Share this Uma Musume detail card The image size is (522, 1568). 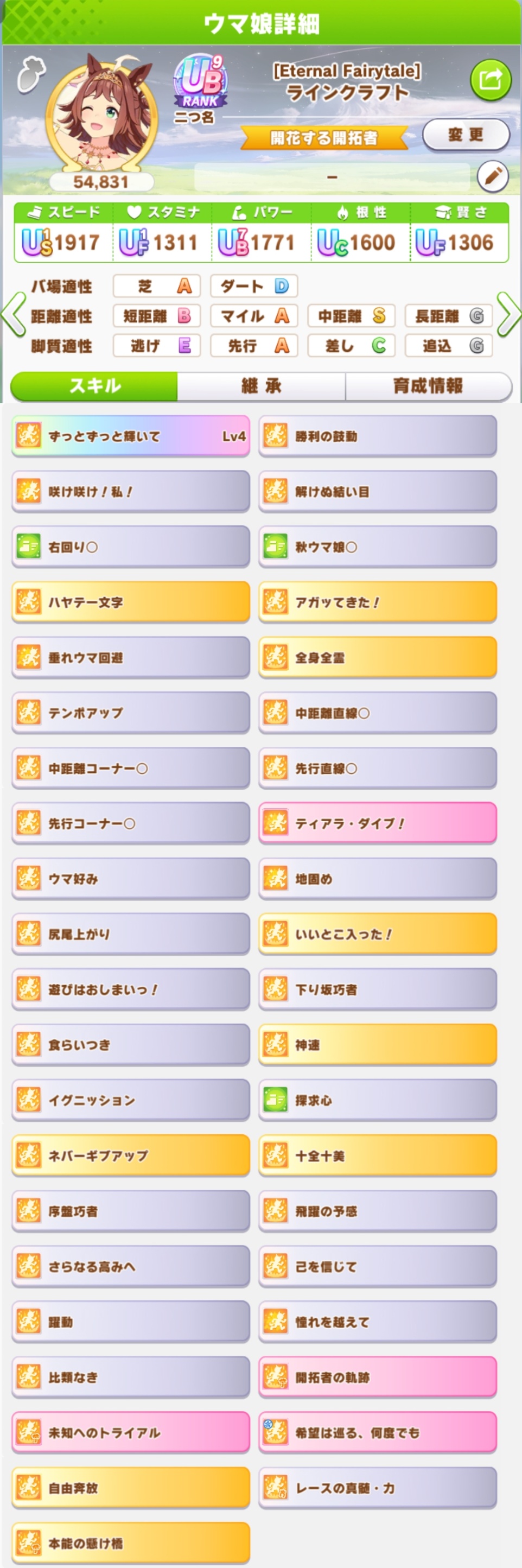(x=491, y=80)
